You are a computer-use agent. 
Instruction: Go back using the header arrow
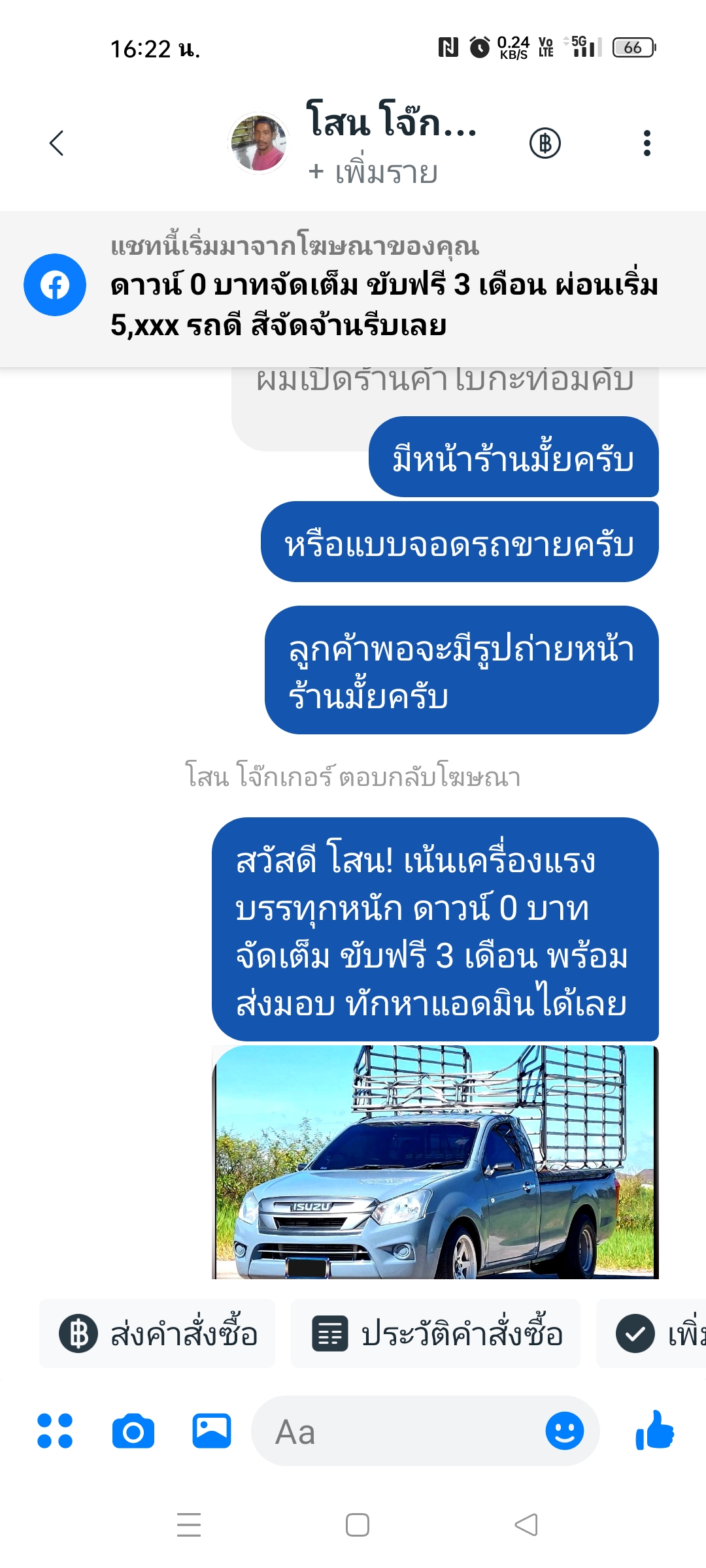coord(57,143)
